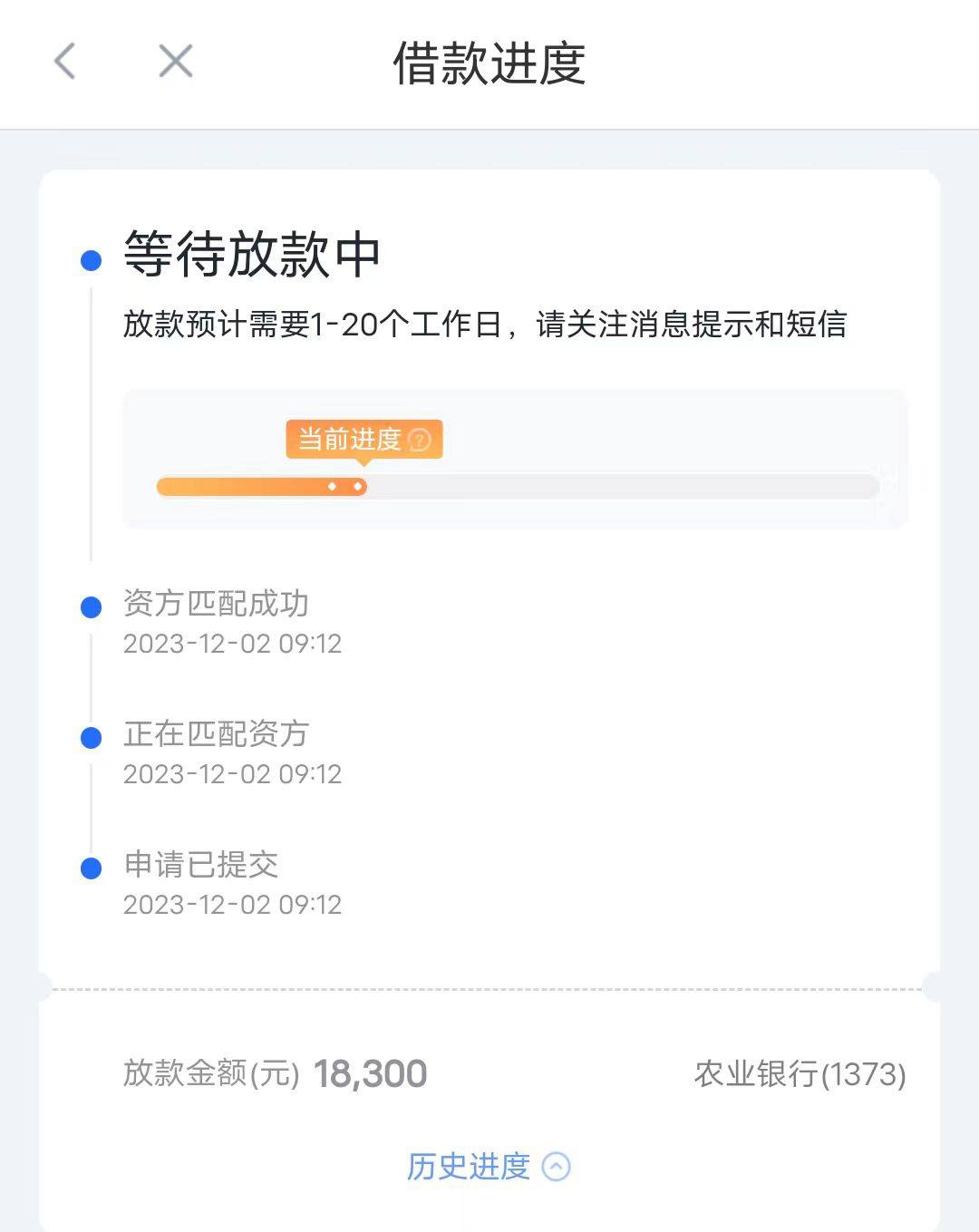979x1232 pixels.
Task: Tap the loan amount 18,300
Action: click(x=369, y=1072)
